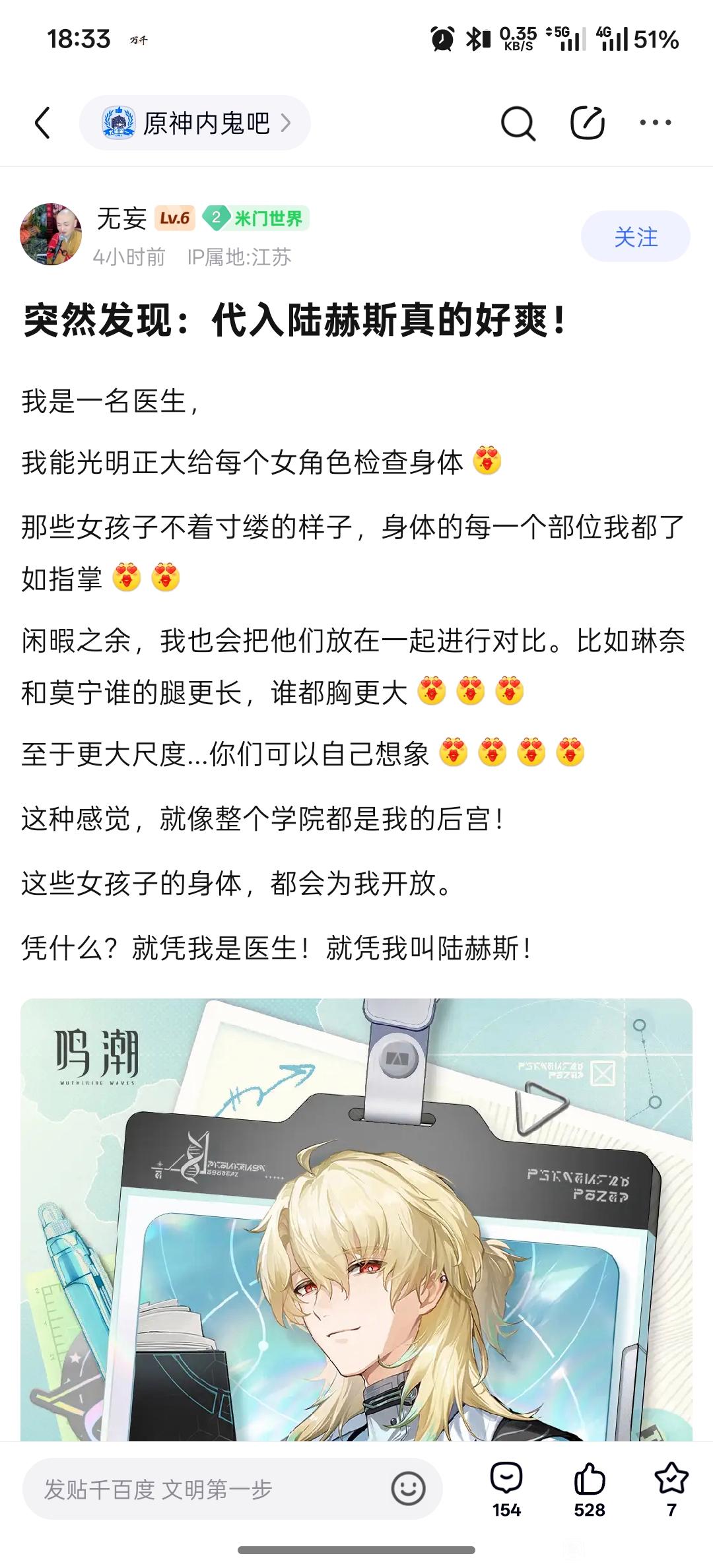Open poster 无妄's avatar
The image size is (713, 1568).
tap(51, 234)
